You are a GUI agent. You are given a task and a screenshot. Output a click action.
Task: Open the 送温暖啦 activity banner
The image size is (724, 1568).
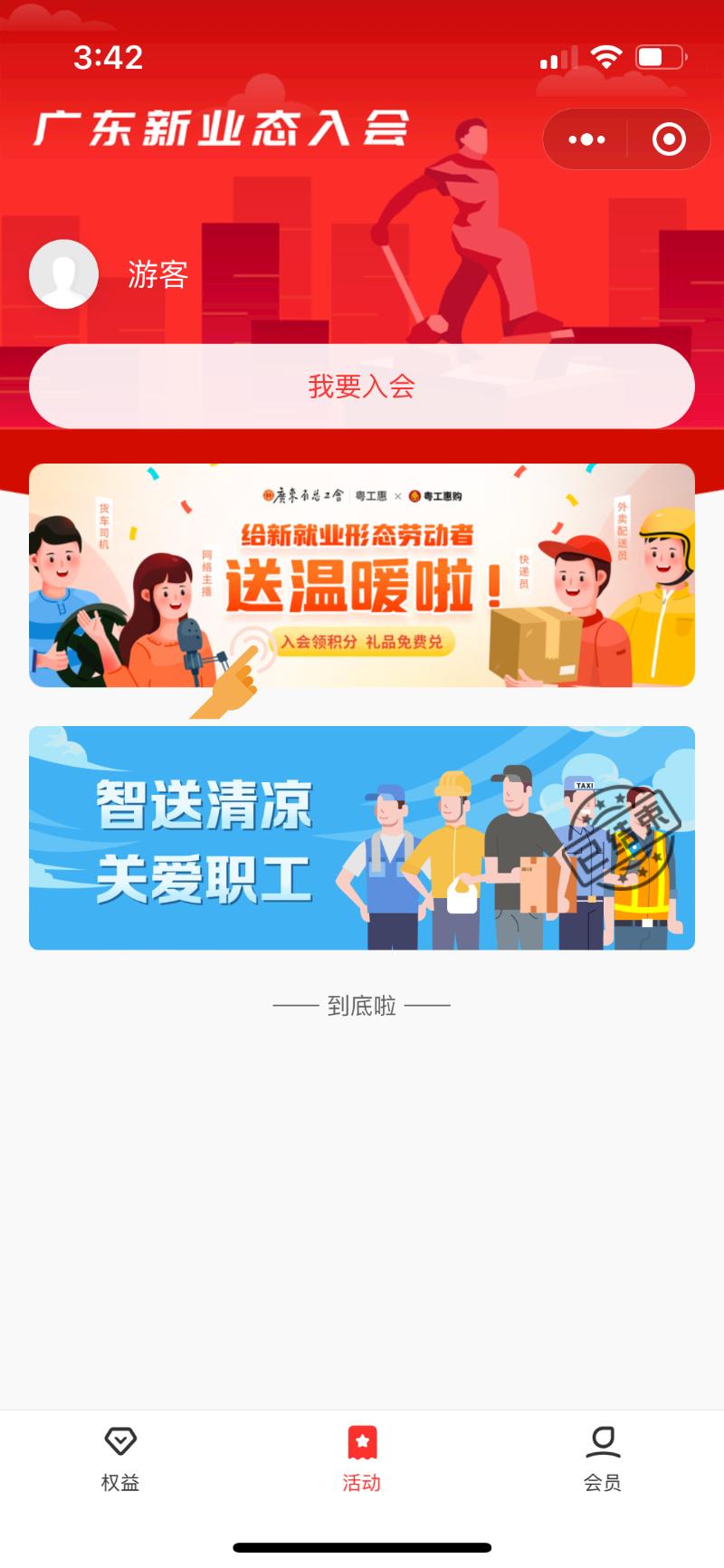[362, 576]
